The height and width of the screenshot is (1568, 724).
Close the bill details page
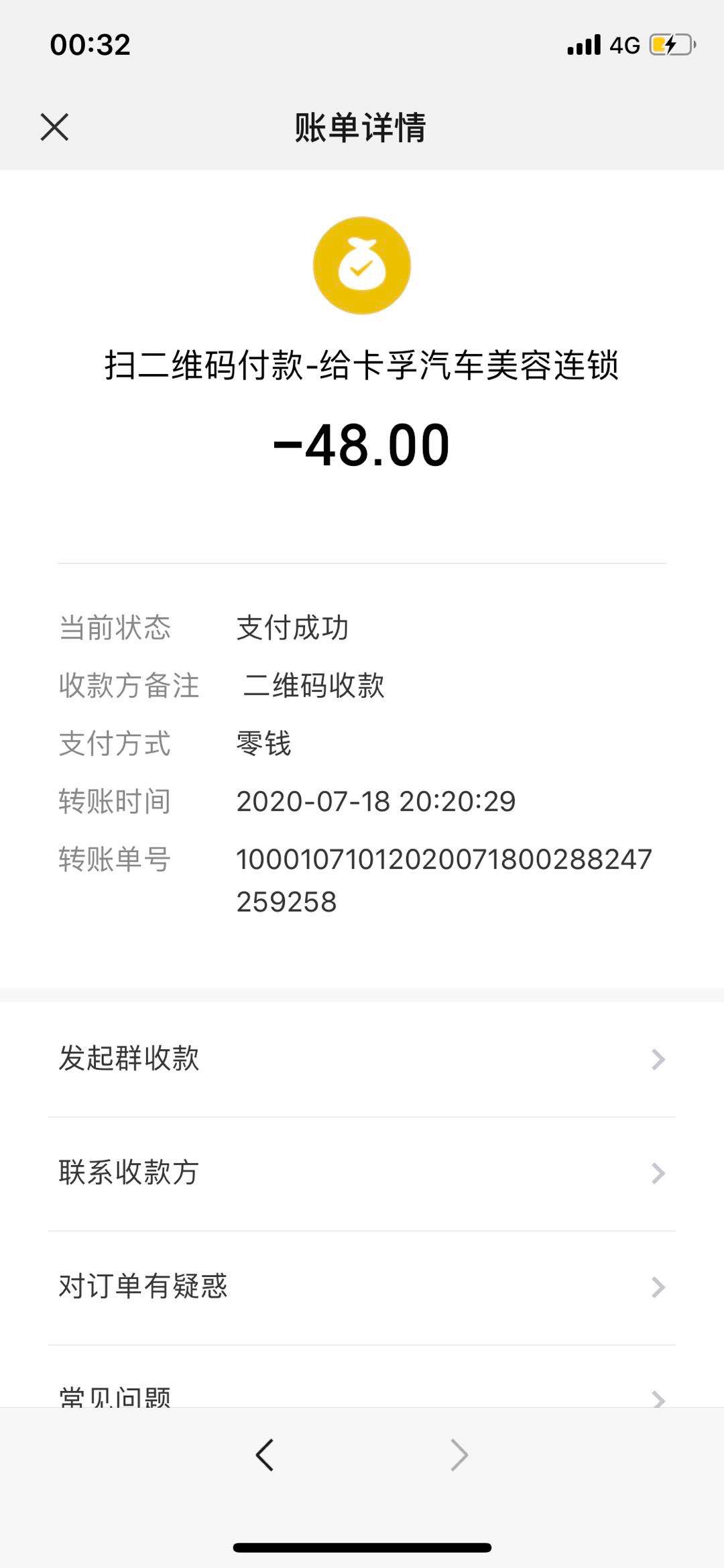[x=54, y=127]
